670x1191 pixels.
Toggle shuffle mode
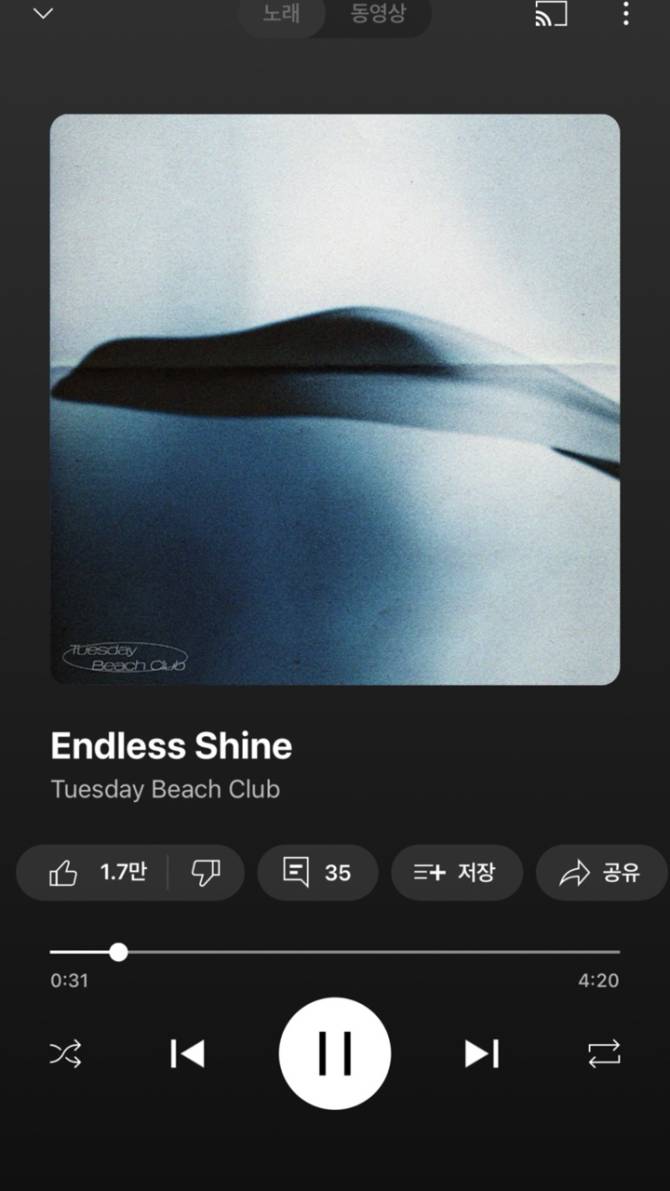pyautogui.click(x=66, y=1053)
